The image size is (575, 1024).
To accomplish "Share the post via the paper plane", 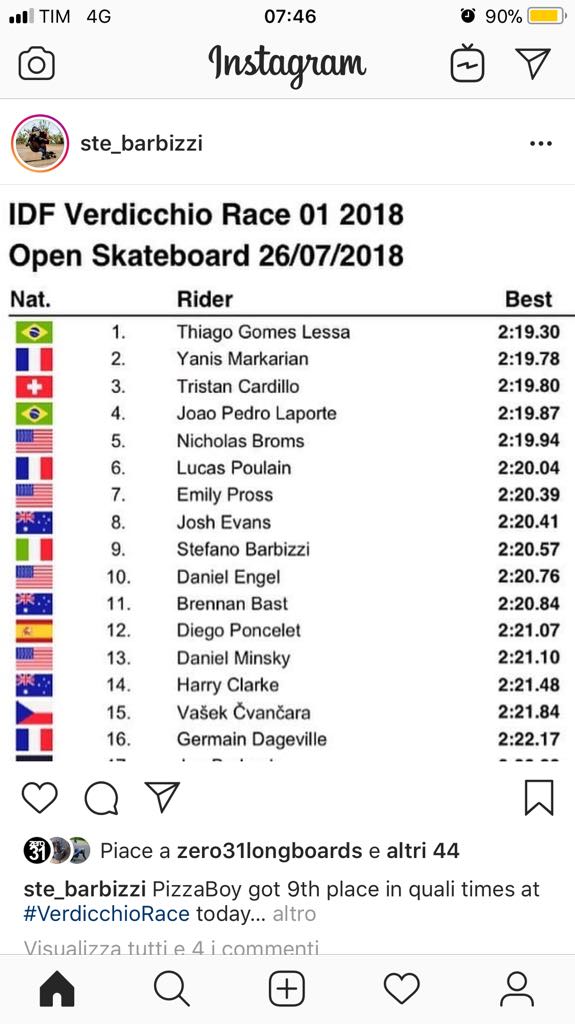I will [162, 797].
